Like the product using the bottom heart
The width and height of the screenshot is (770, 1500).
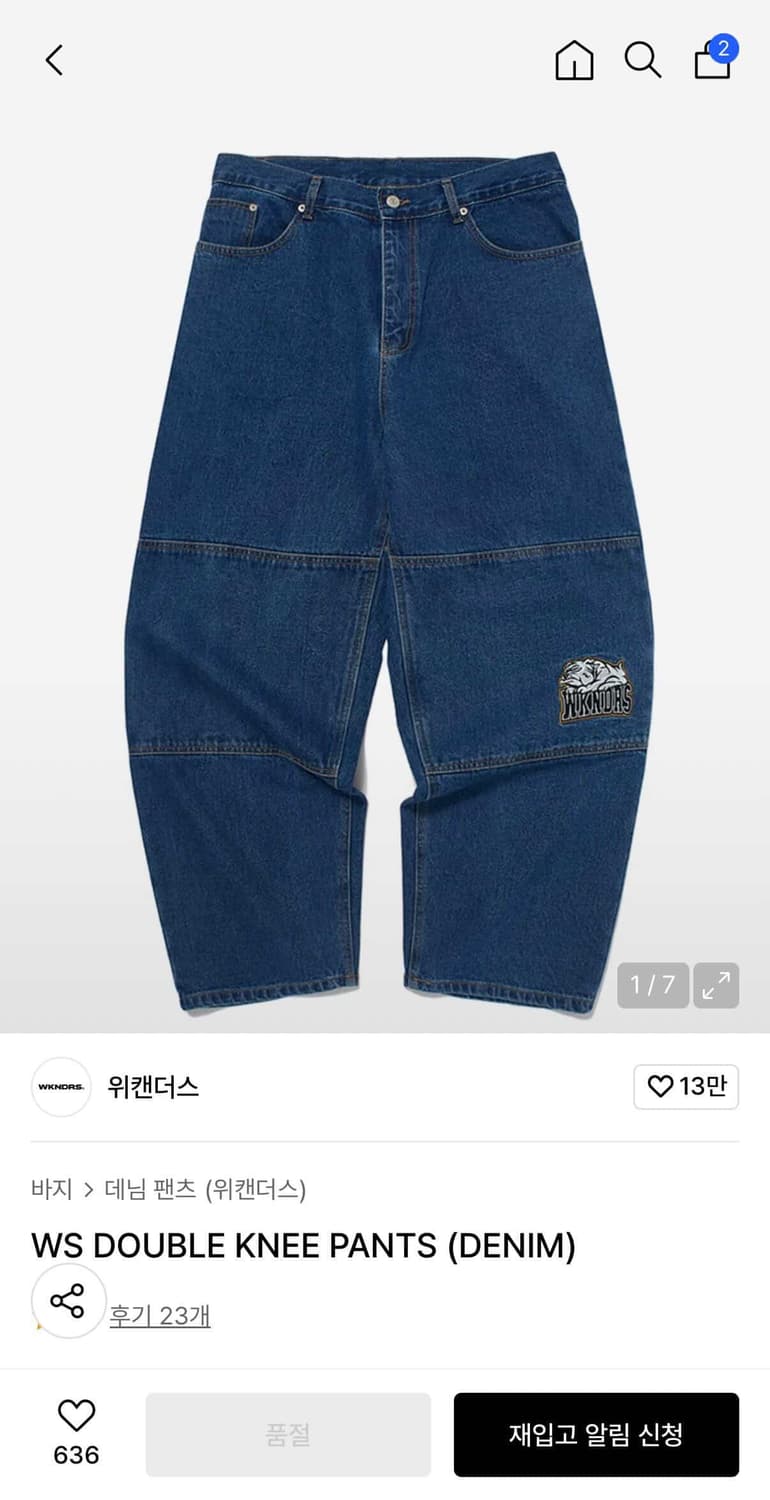click(x=75, y=1415)
